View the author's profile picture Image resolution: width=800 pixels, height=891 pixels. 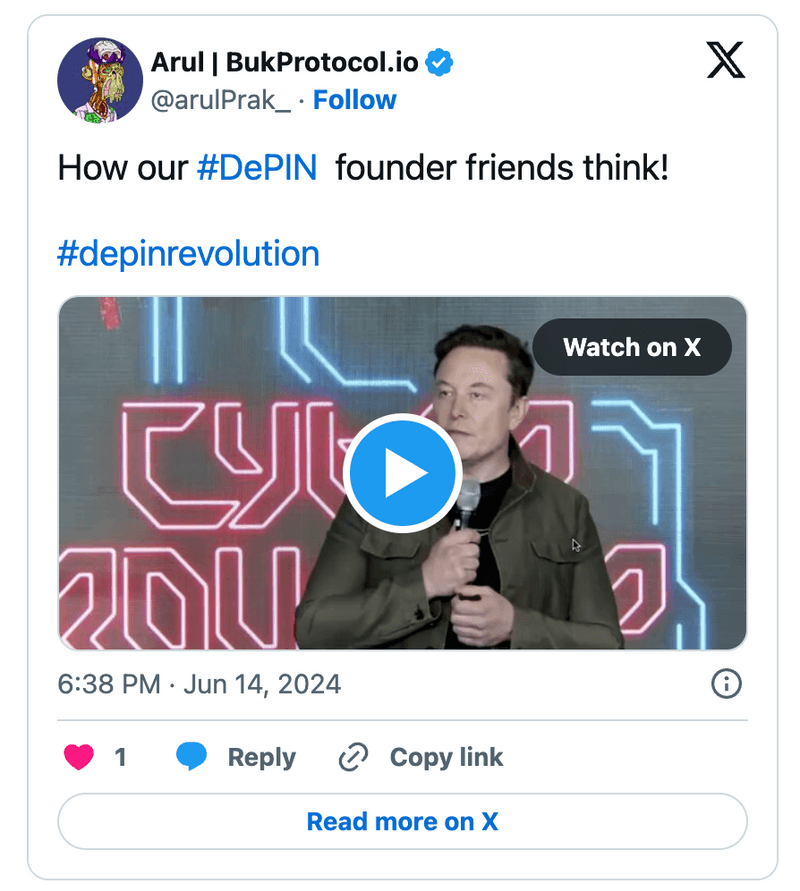100,81
